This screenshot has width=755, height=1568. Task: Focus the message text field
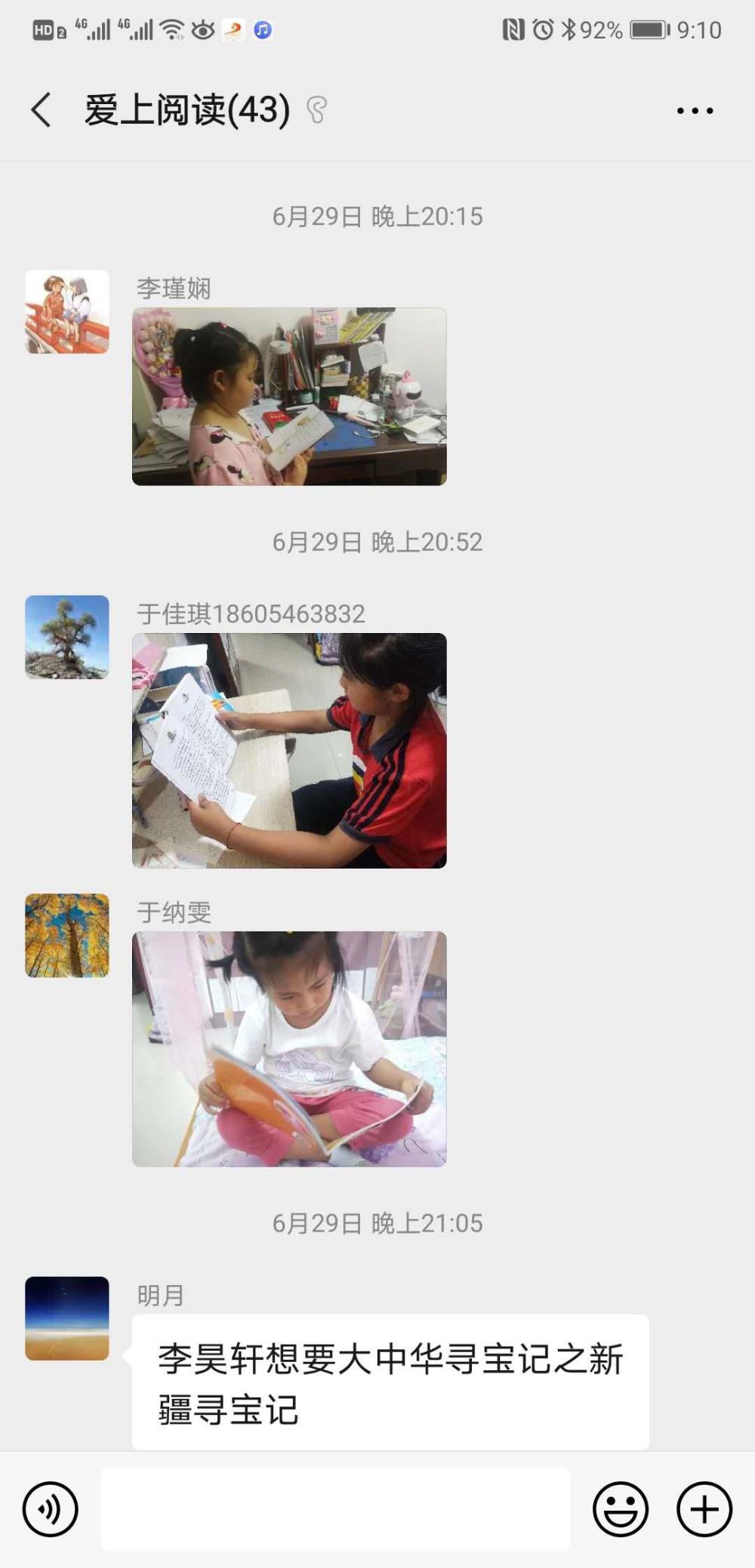point(335,1509)
